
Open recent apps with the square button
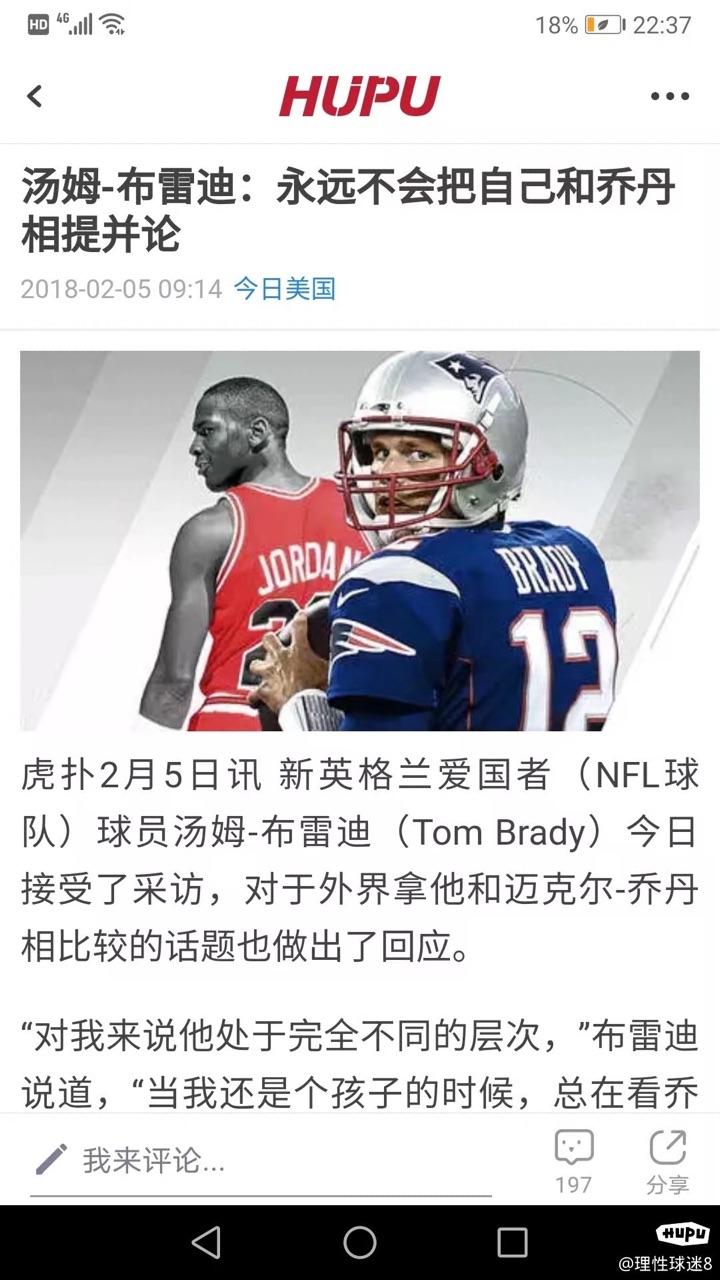512,1242
